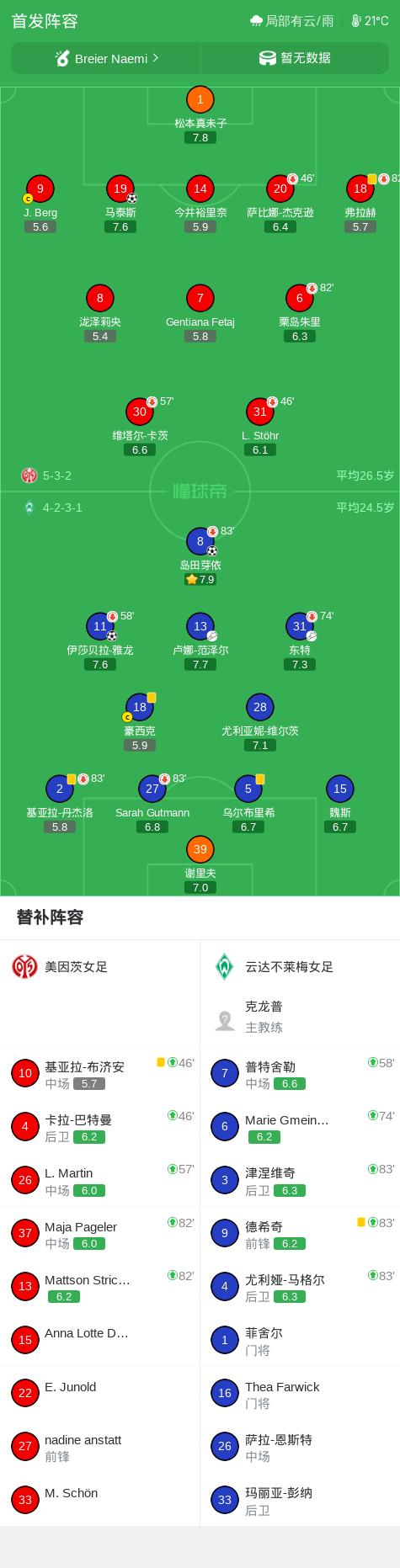Select Sarah Gutmann number 27

(152, 803)
